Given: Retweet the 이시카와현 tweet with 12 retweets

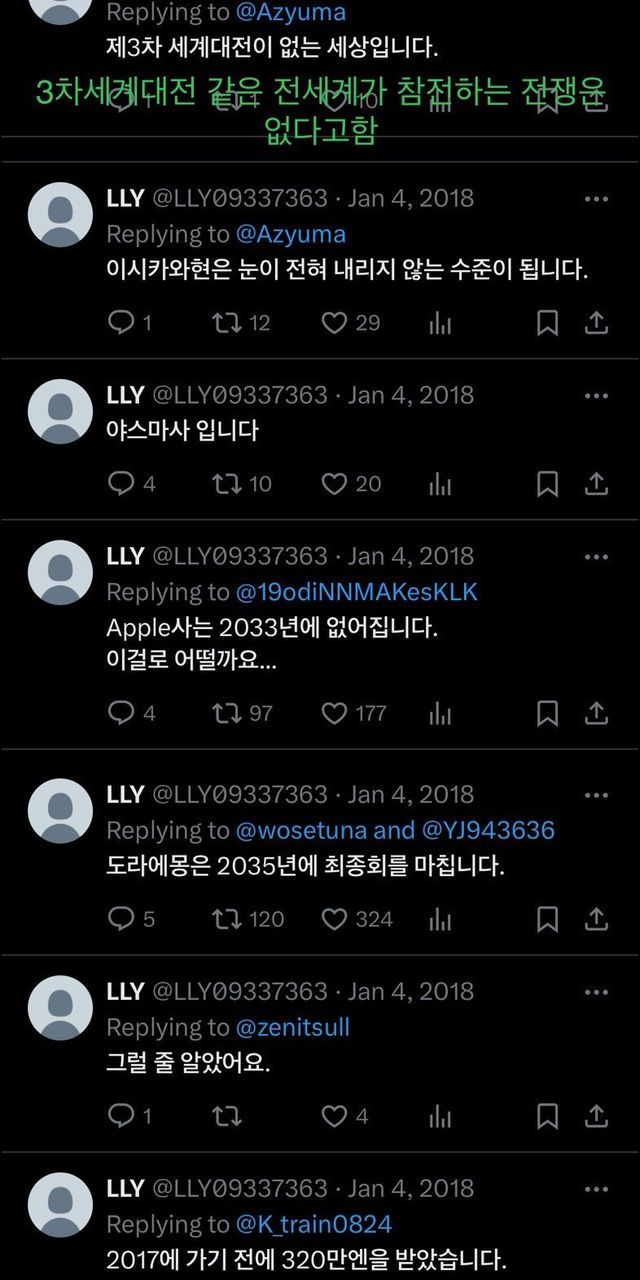Looking at the screenshot, I should click(226, 323).
